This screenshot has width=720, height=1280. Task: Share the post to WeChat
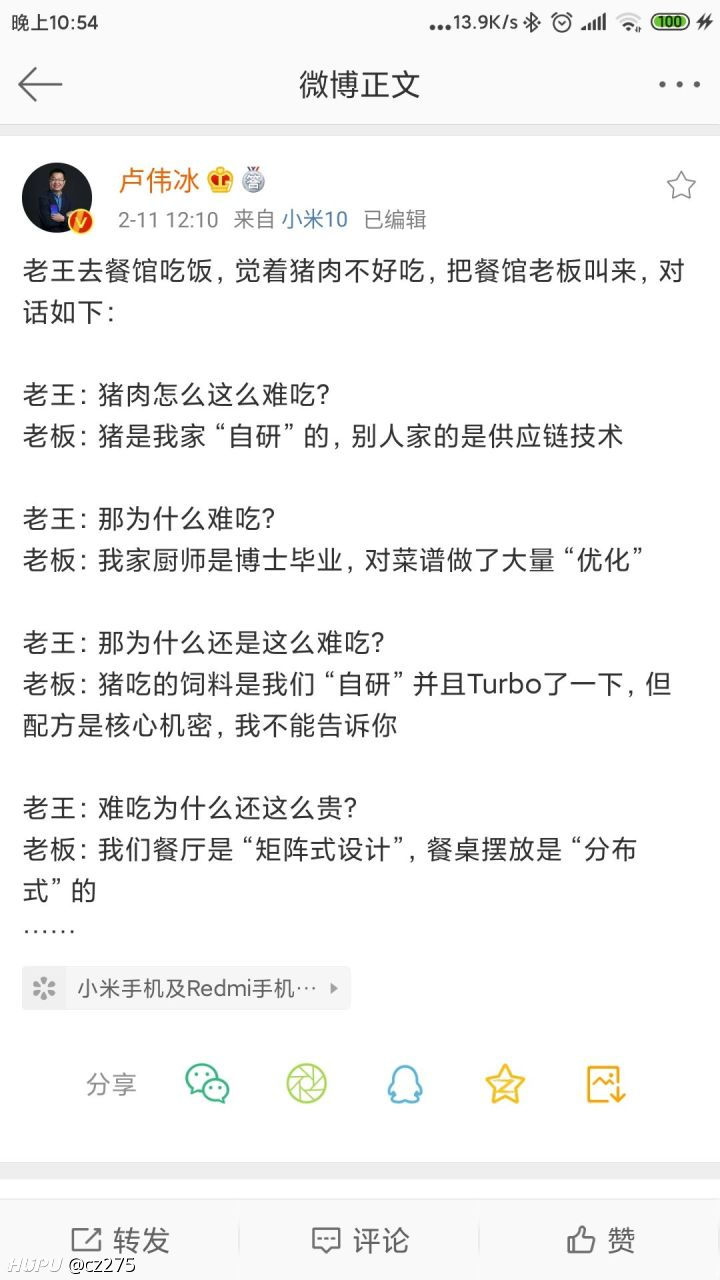pos(207,1084)
